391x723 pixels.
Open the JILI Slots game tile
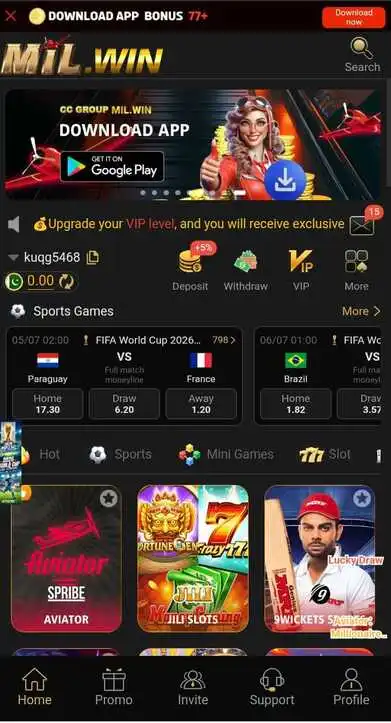pyautogui.click(x=193, y=558)
